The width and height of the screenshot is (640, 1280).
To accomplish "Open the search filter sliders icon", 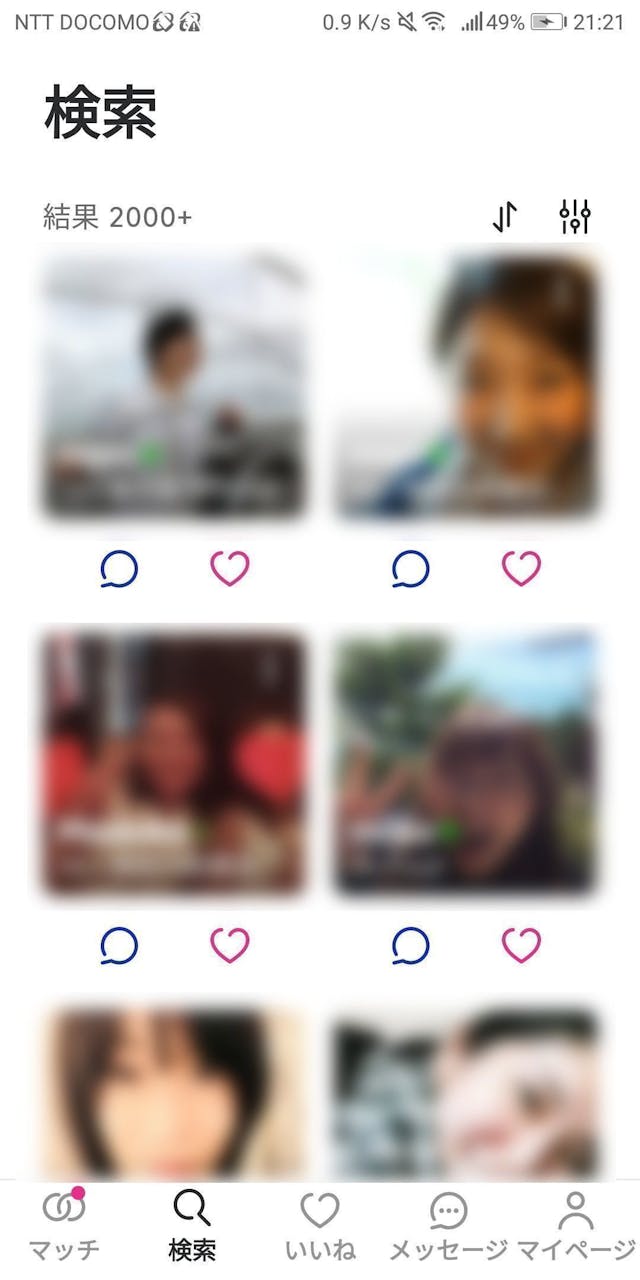I will (575, 216).
